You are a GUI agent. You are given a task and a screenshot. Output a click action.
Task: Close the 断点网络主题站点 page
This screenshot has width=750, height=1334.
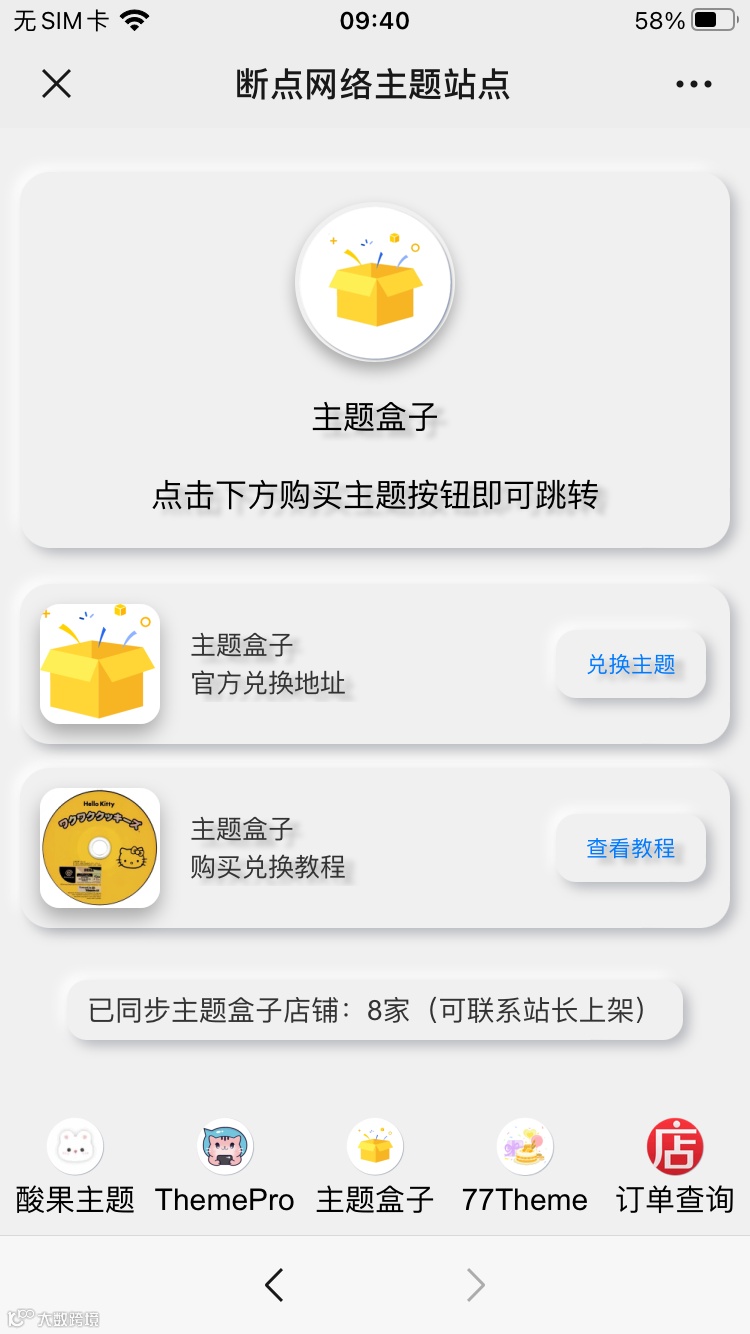coord(57,84)
